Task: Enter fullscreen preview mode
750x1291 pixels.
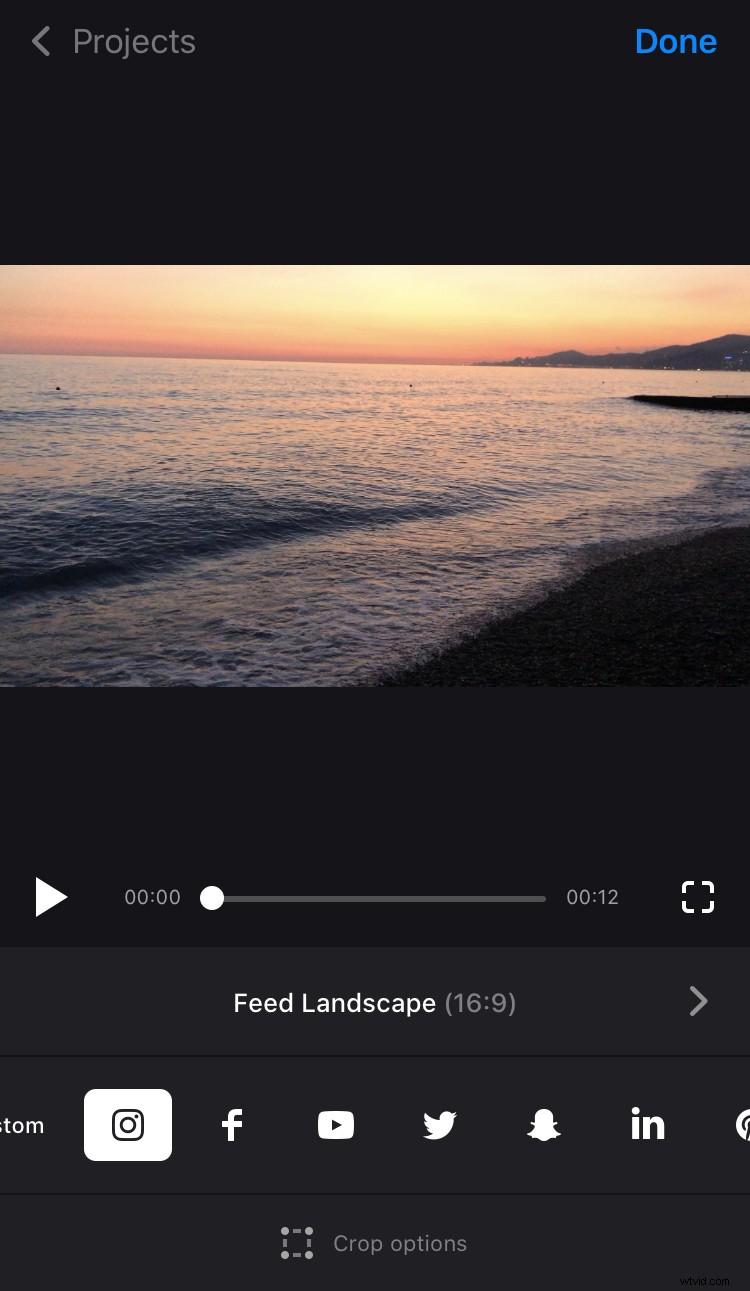Action: click(x=697, y=897)
